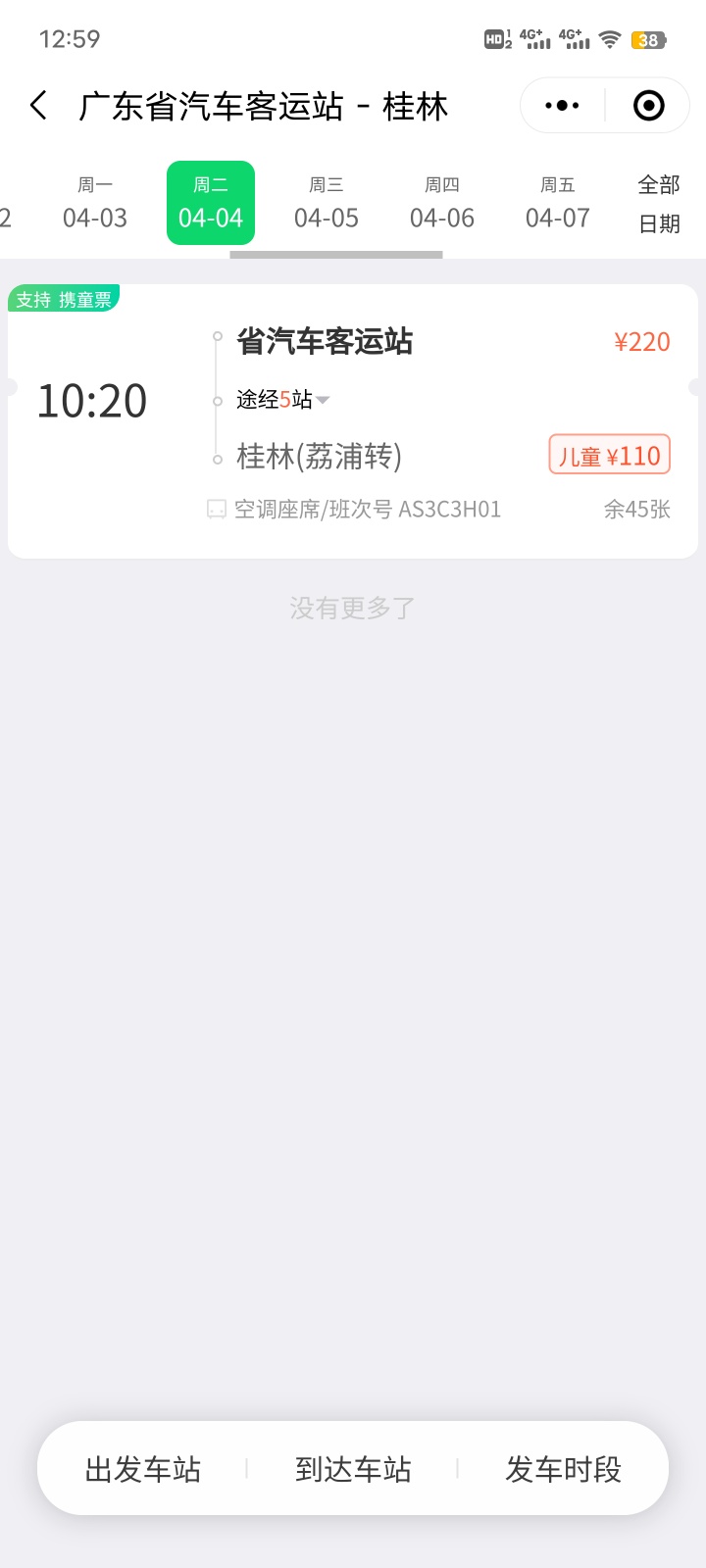The width and height of the screenshot is (706, 1568).
Task: Switch to Thursday 04-06
Action: 442,203
